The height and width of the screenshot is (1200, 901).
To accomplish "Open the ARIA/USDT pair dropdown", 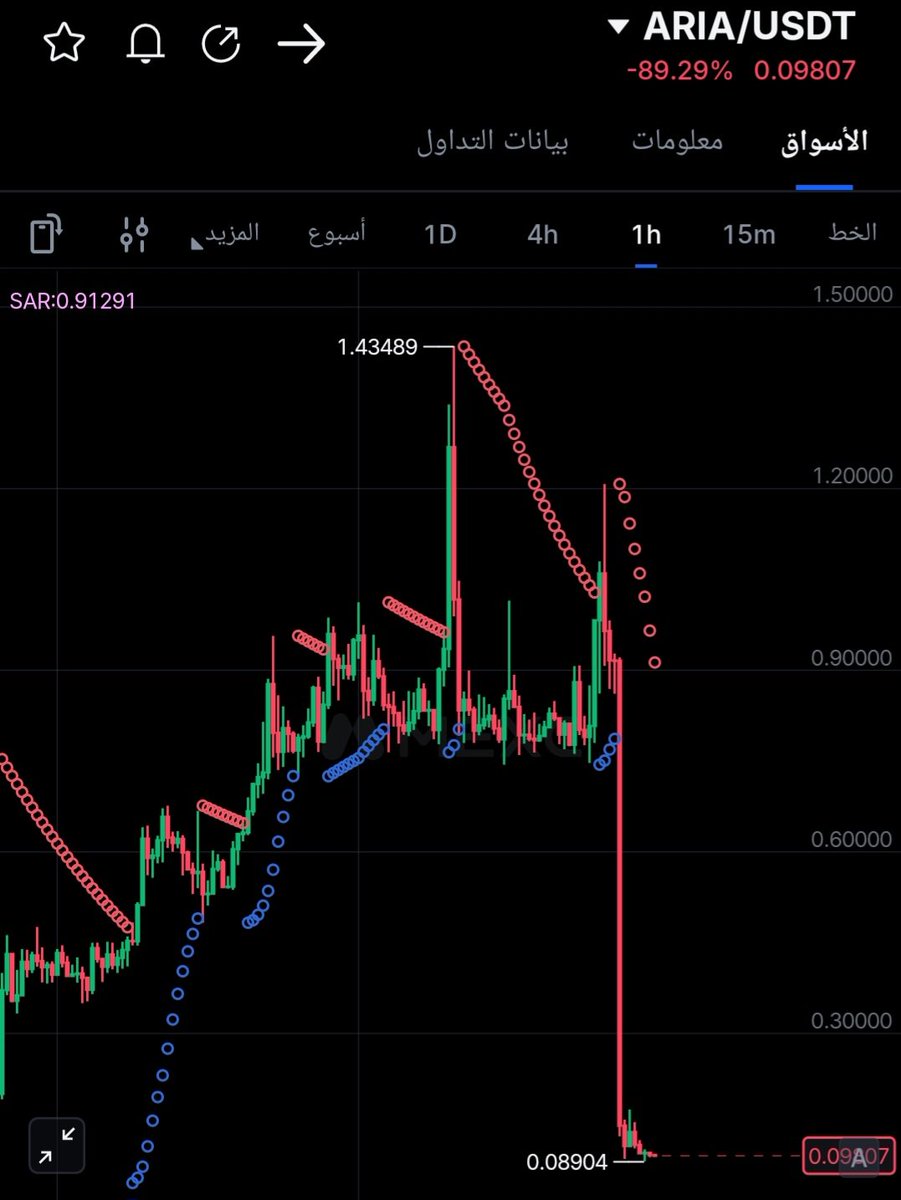I will point(735,27).
